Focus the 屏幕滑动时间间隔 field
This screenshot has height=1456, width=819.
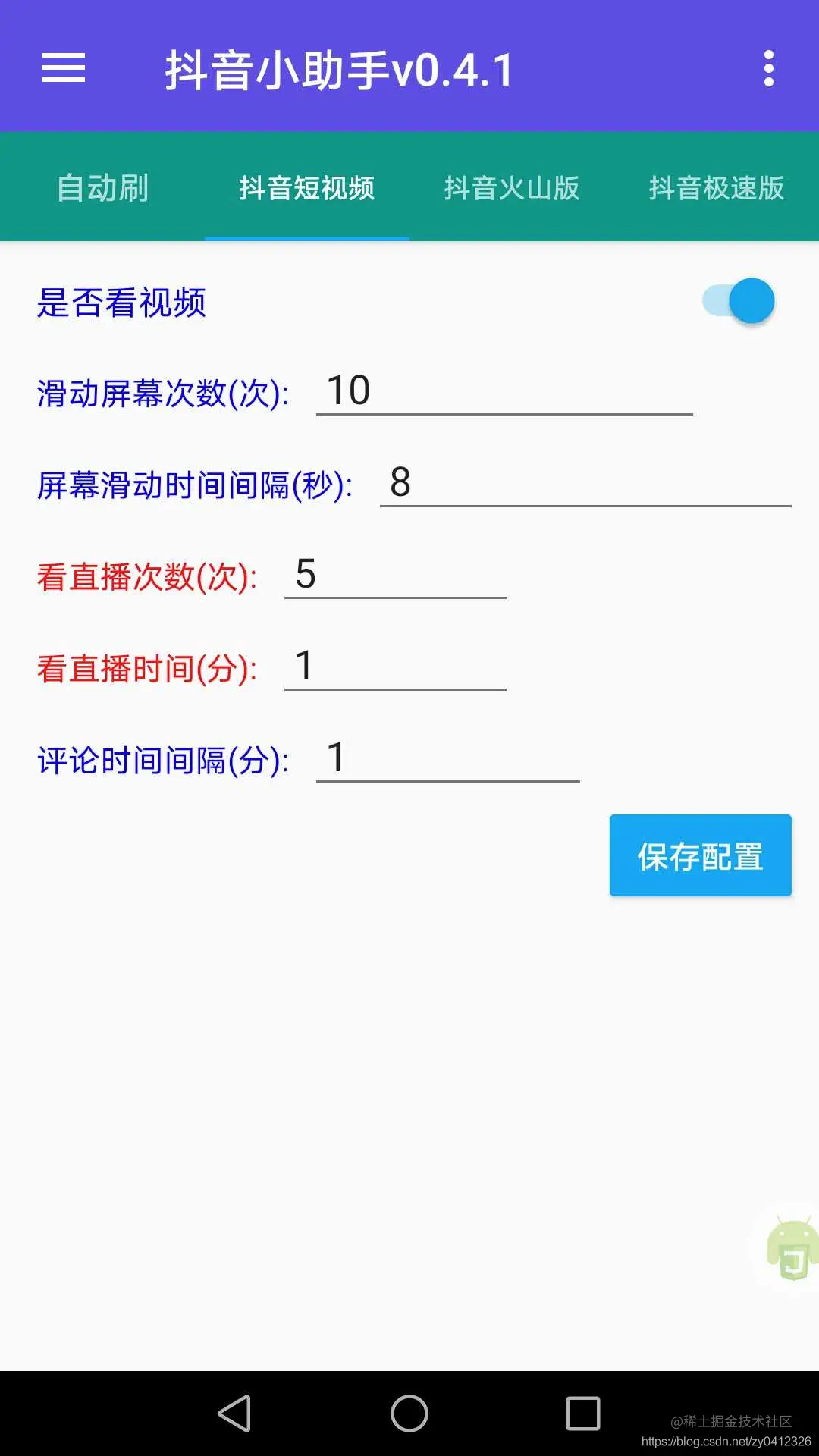(585, 484)
